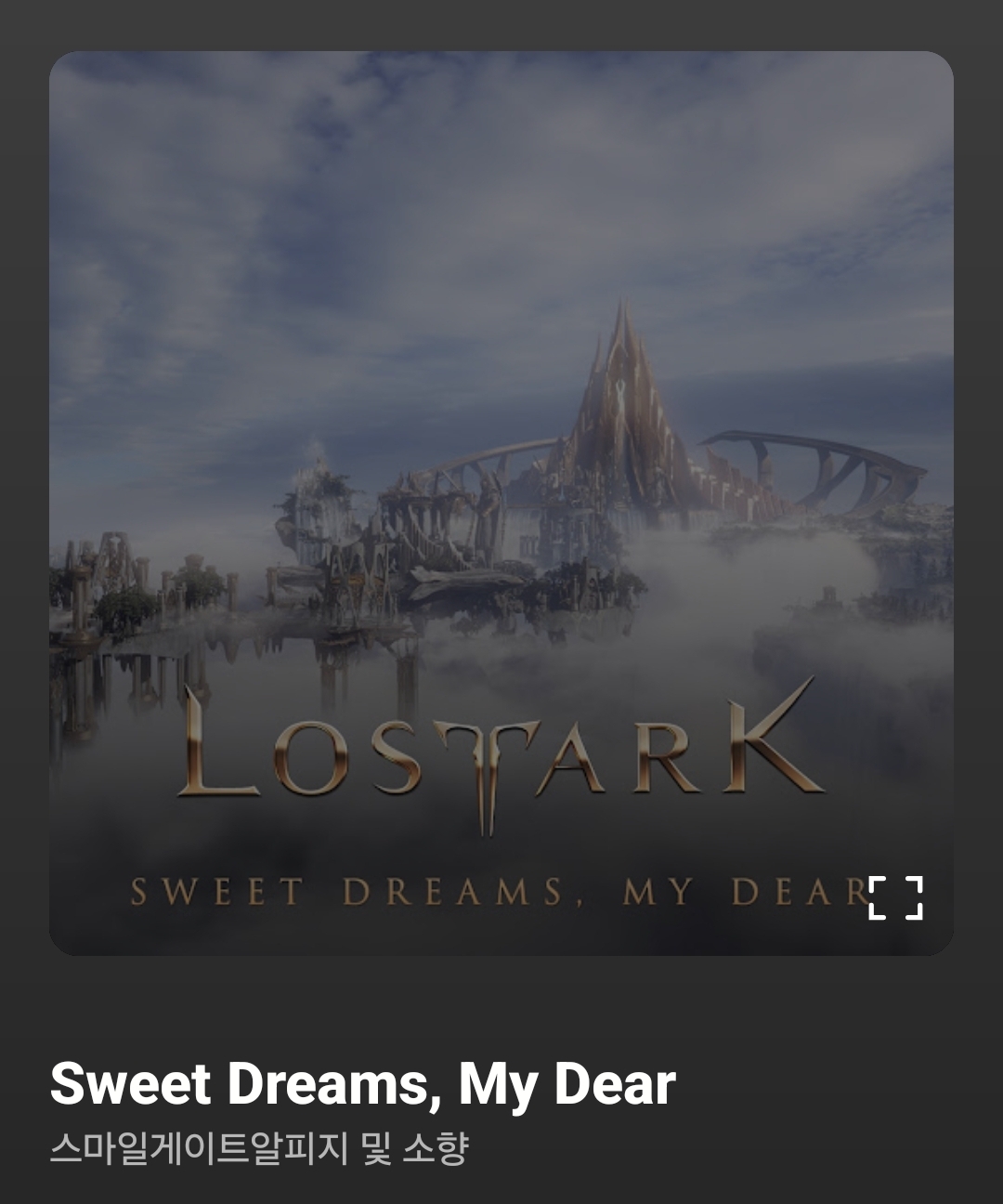This screenshot has width=1003, height=1204.
Task: Click the 'Sweet Dreams, My Dear' cover image
Action: (x=501, y=502)
